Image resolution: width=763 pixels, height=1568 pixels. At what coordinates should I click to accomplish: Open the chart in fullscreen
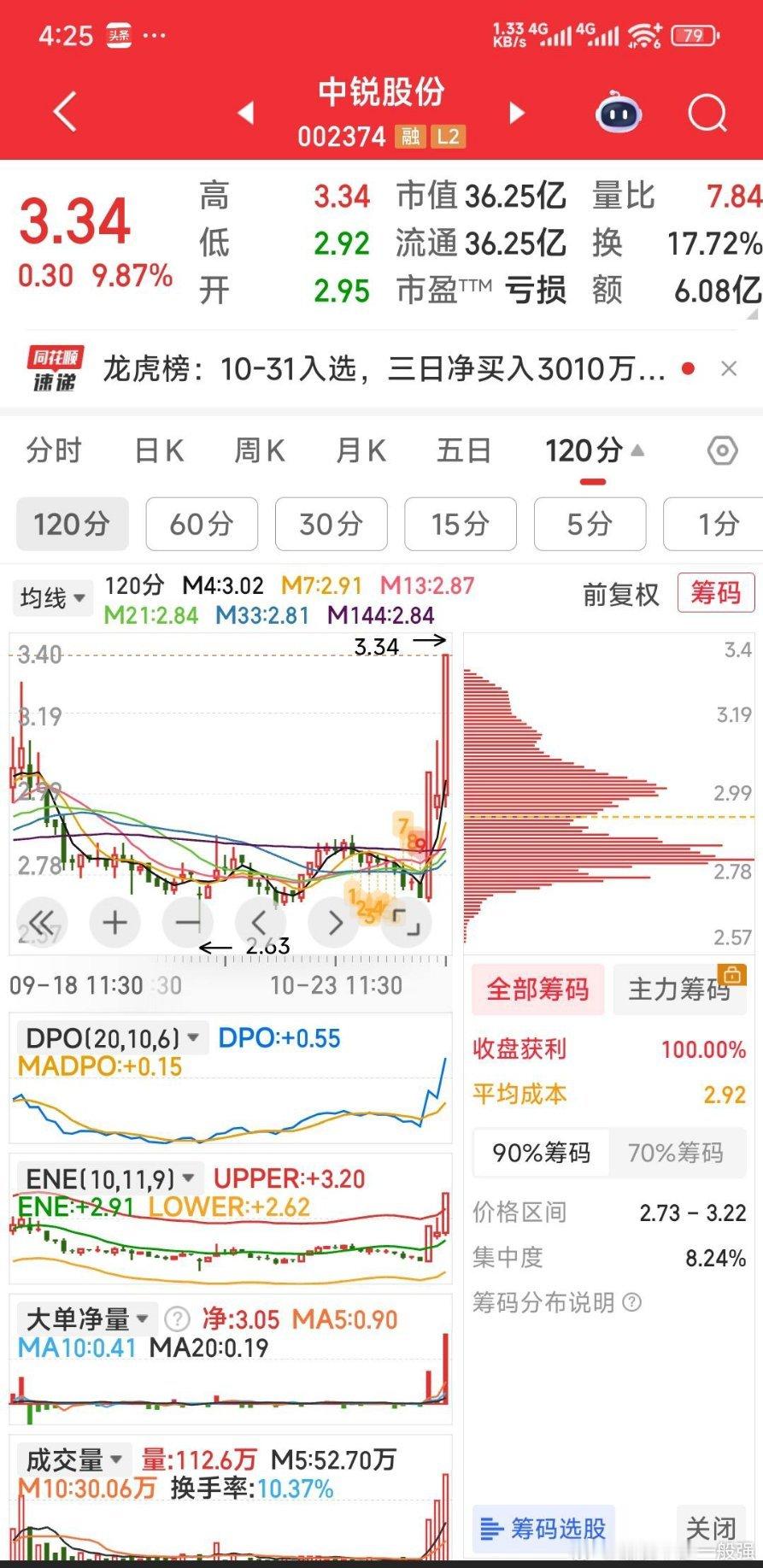pos(407,922)
